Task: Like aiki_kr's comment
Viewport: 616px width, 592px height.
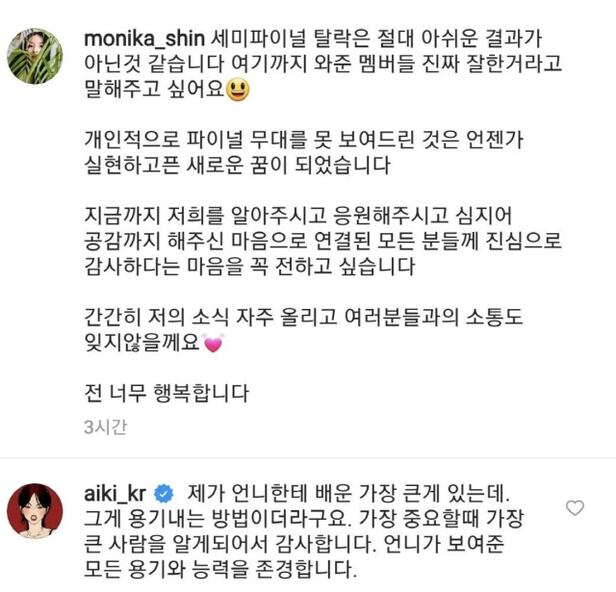Action: tap(574, 508)
